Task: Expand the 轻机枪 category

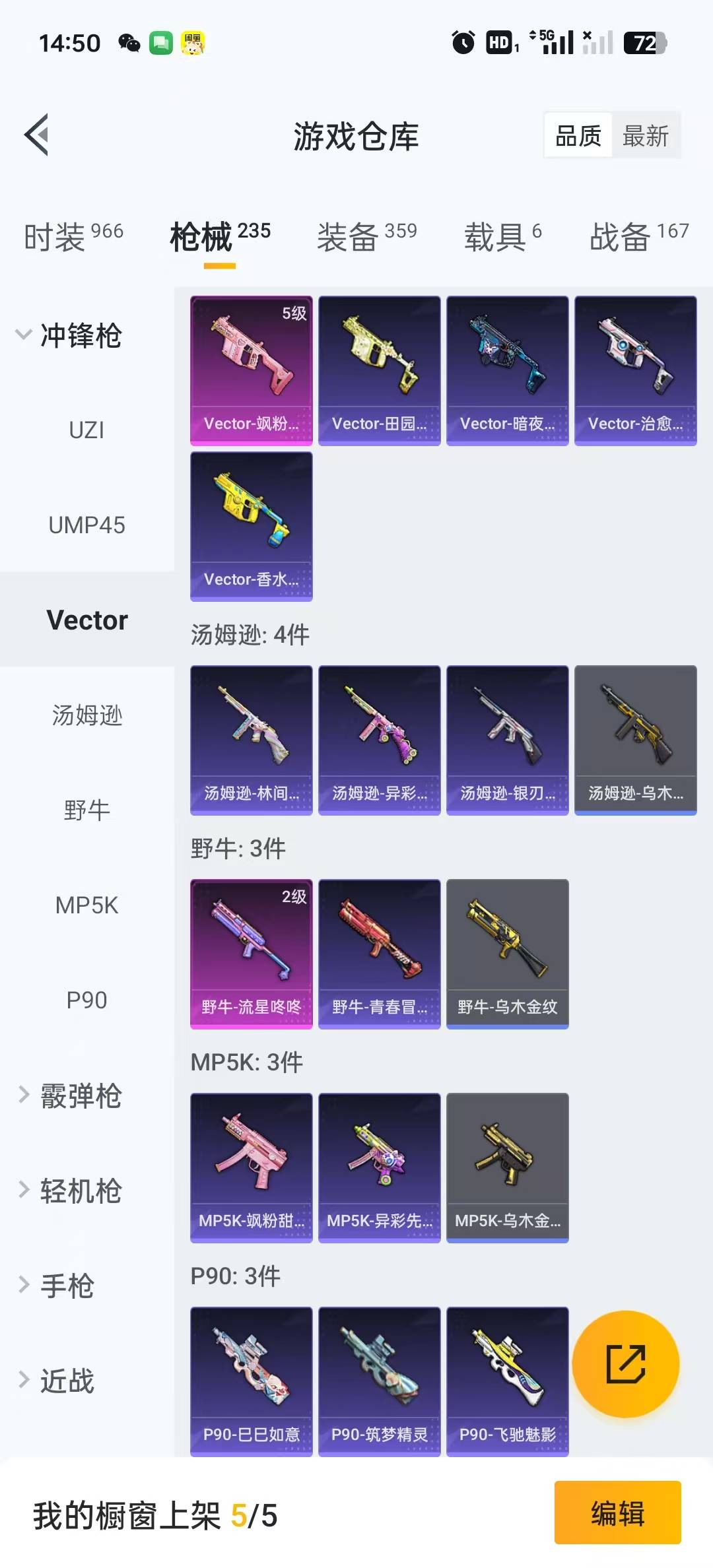Action: (x=70, y=1191)
